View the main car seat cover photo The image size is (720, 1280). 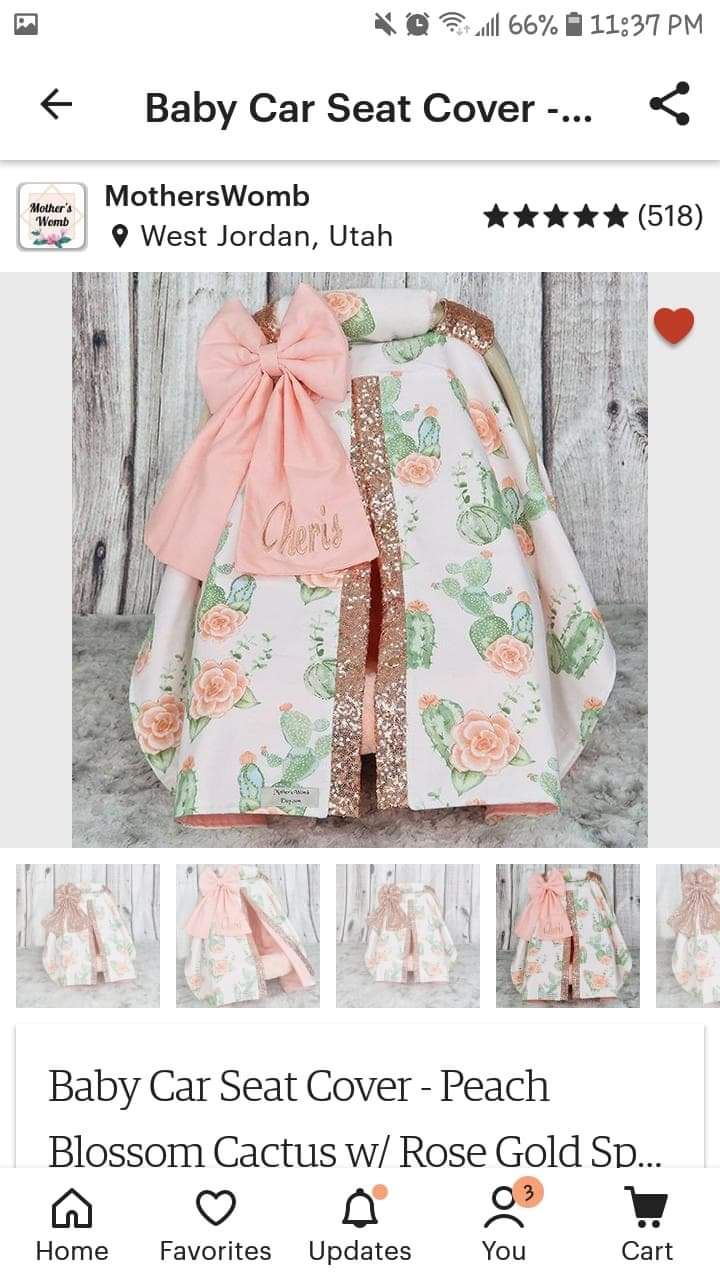click(360, 560)
